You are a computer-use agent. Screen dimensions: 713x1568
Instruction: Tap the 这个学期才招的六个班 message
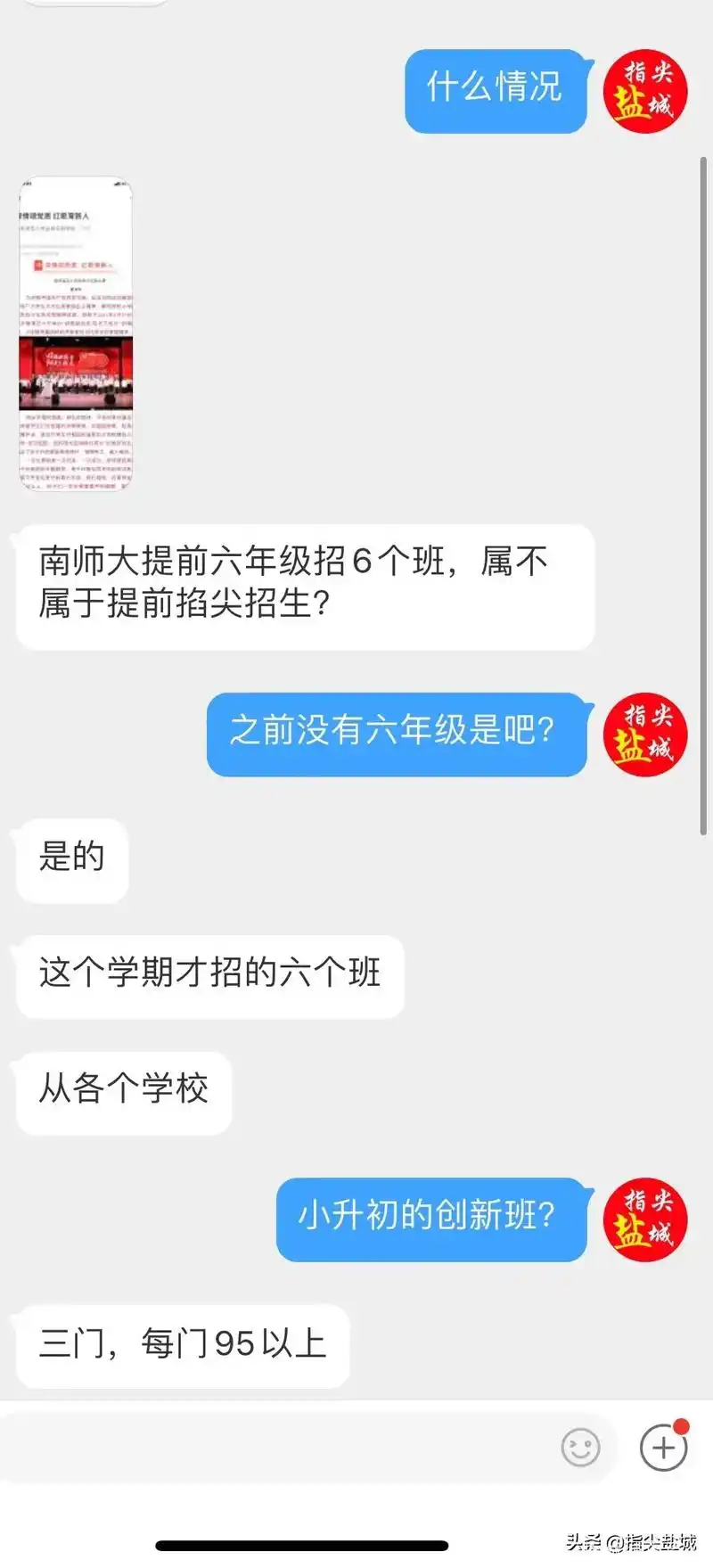[x=208, y=975]
